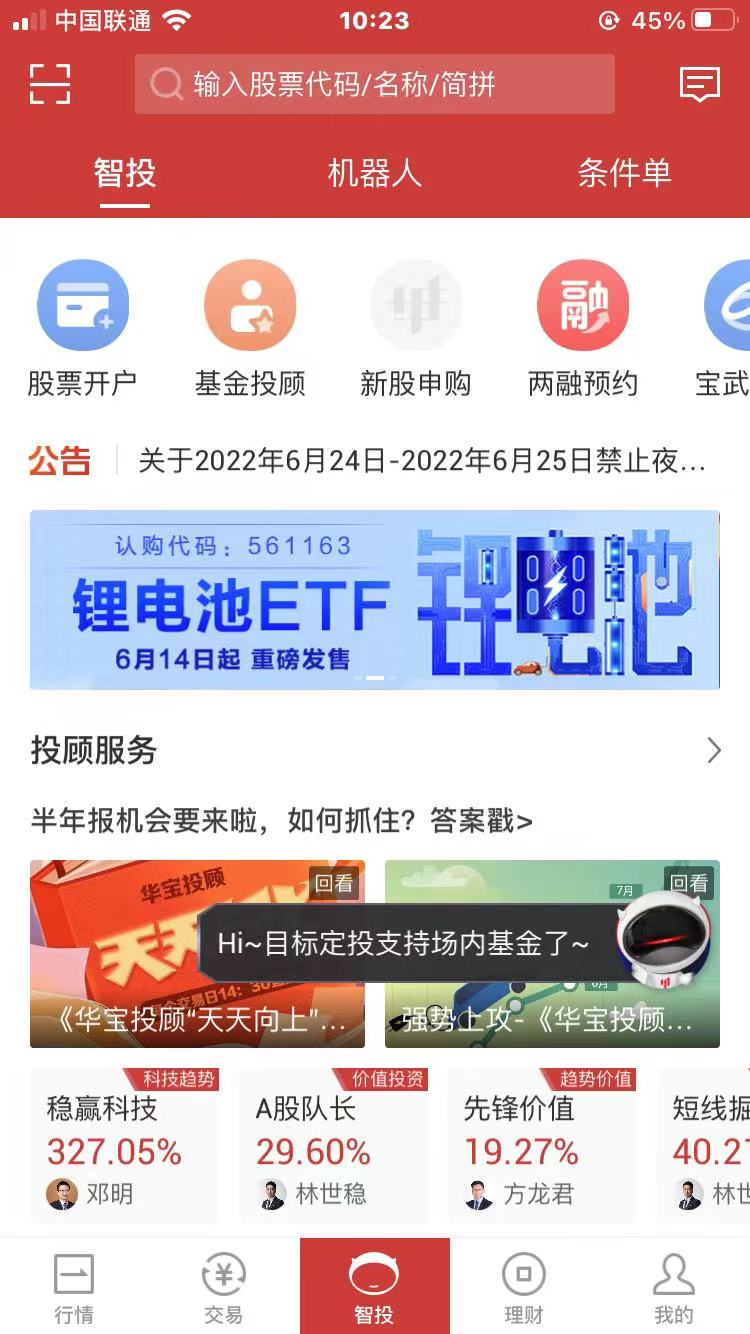Read the 公告 announcement about June 24-25
Screen dimensions: 750x1334
click(x=422, y=461)
